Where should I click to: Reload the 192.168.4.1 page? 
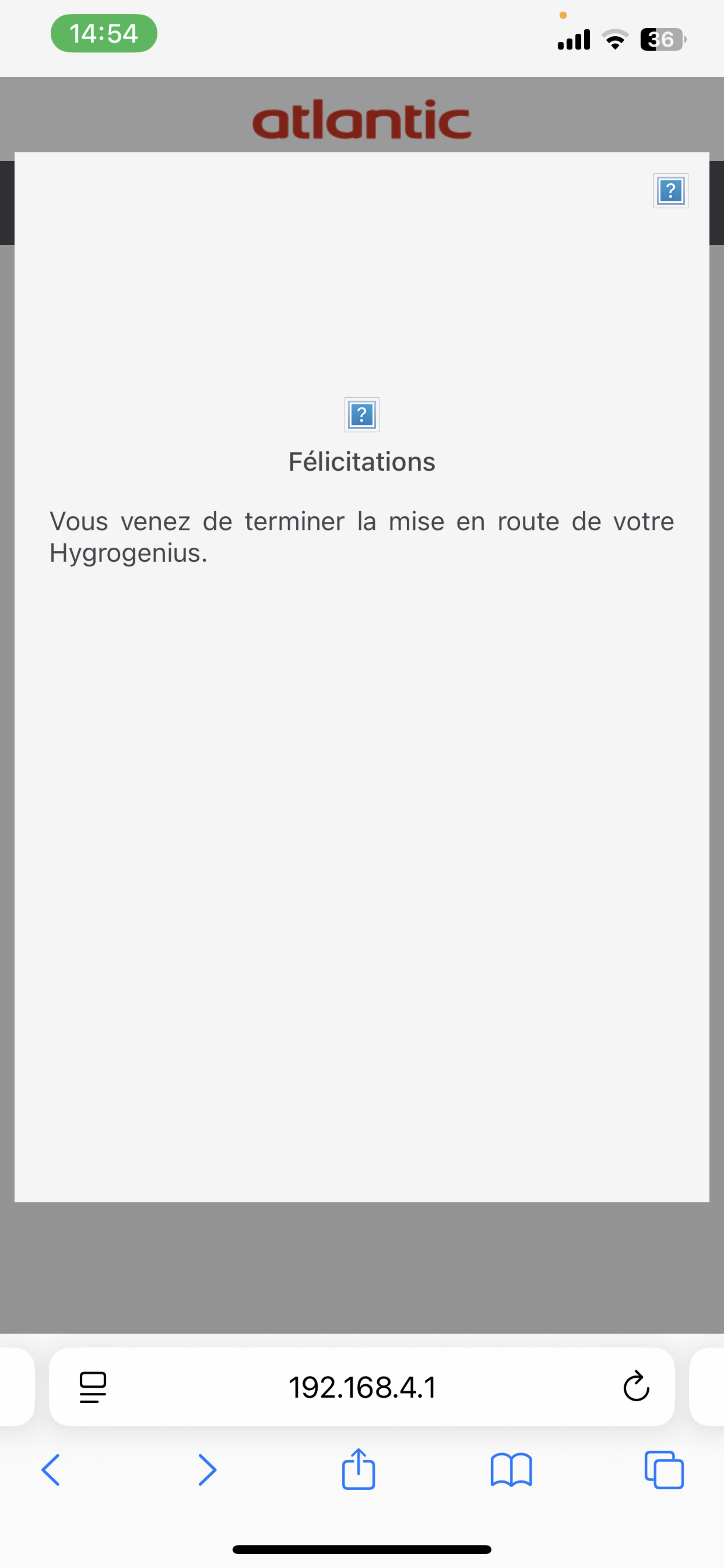tap(636, 1387)
